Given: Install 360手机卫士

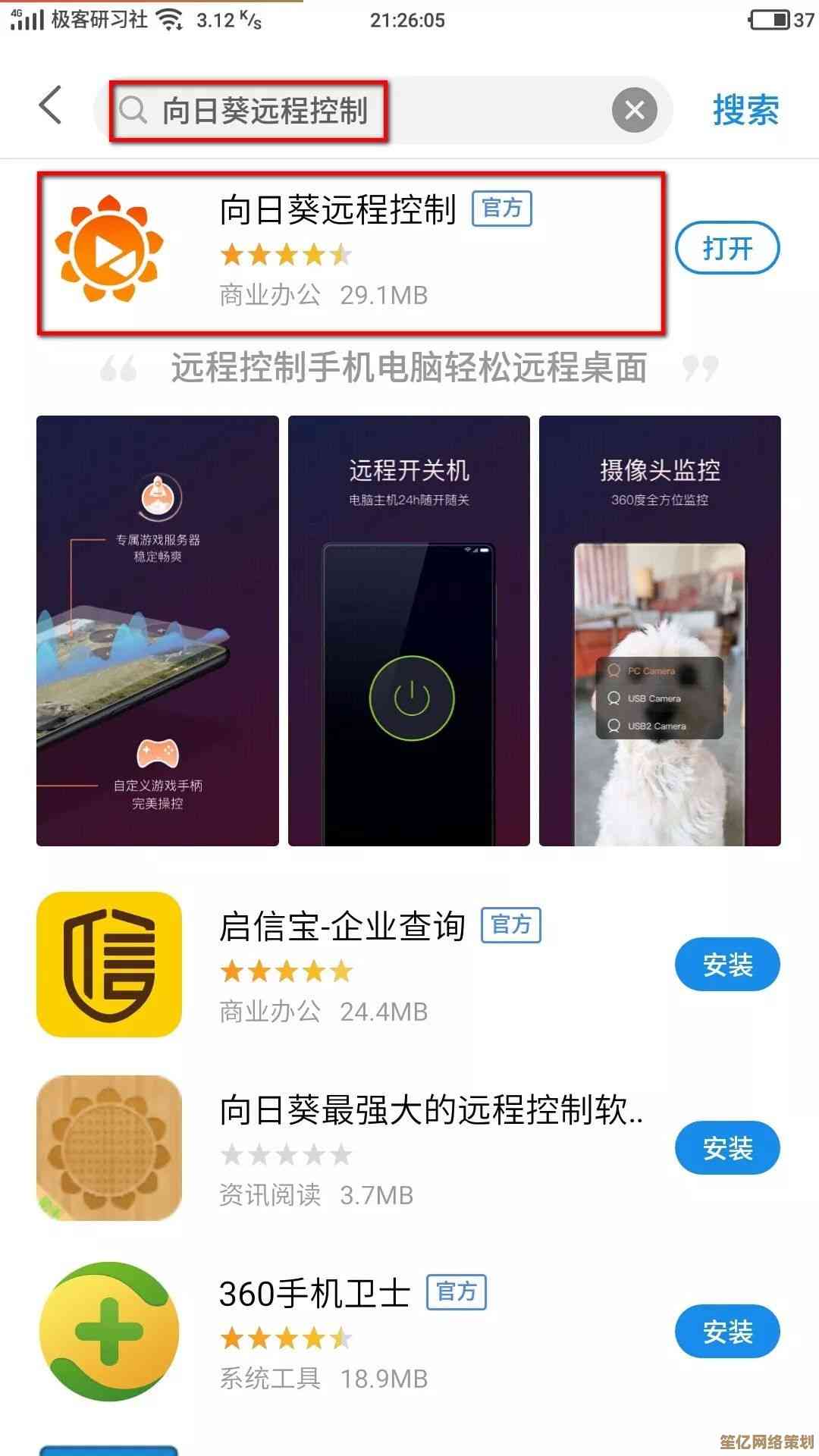Looking at the screenshot, I should click(726, 1332).
